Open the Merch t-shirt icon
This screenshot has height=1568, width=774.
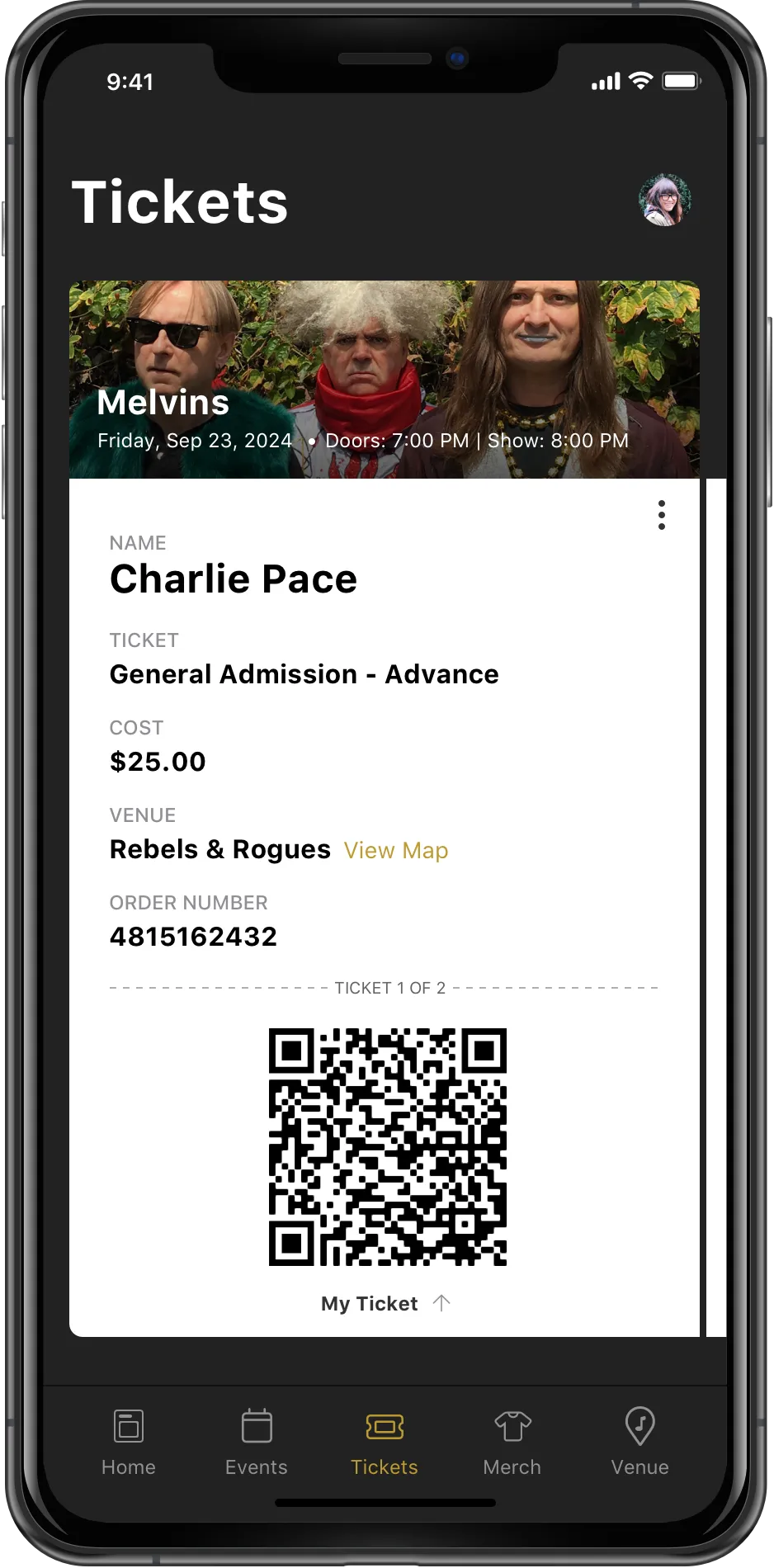pos(512,1425)
